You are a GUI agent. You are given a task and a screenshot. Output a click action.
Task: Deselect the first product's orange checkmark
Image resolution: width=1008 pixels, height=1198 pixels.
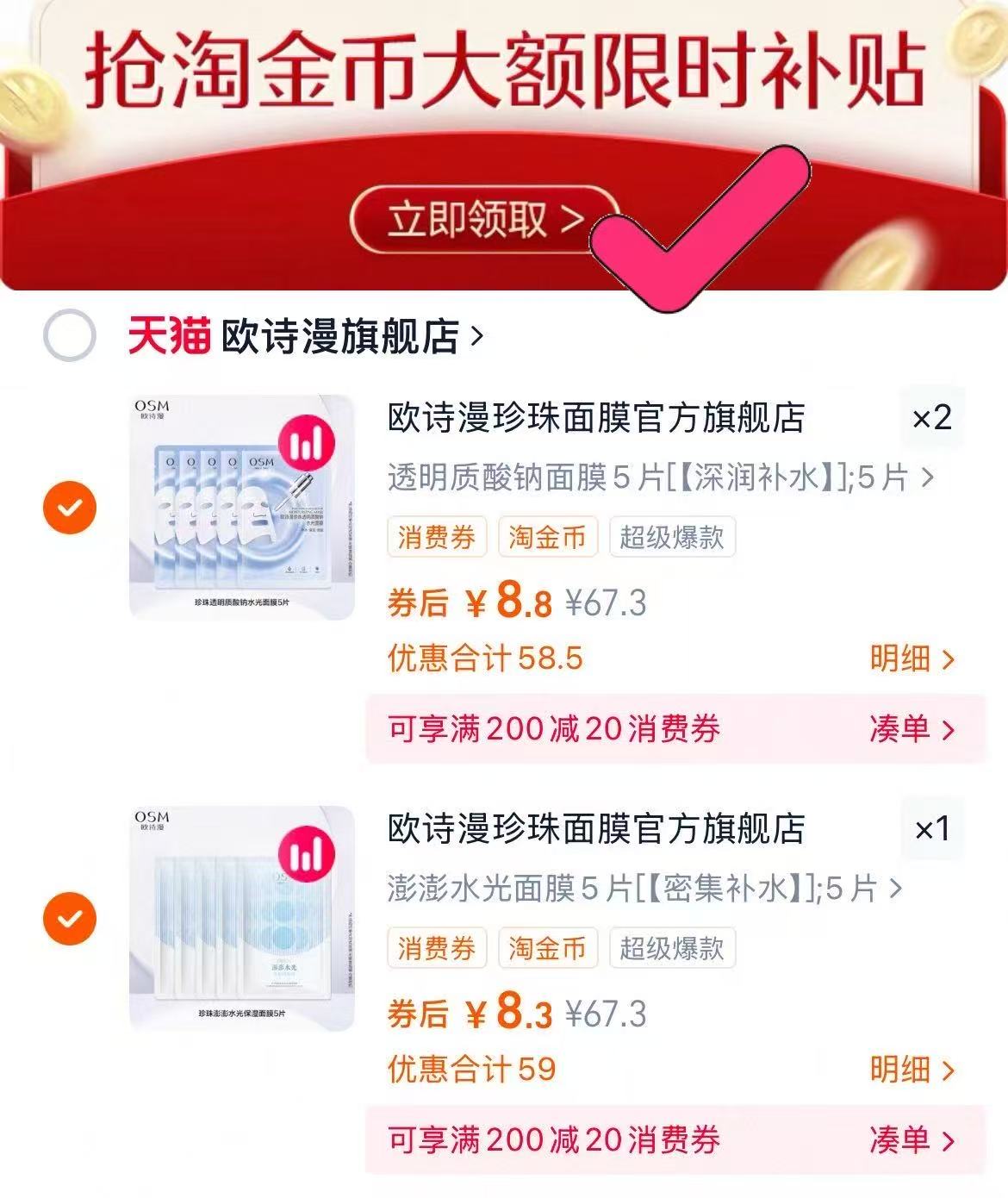click(72, 508)
